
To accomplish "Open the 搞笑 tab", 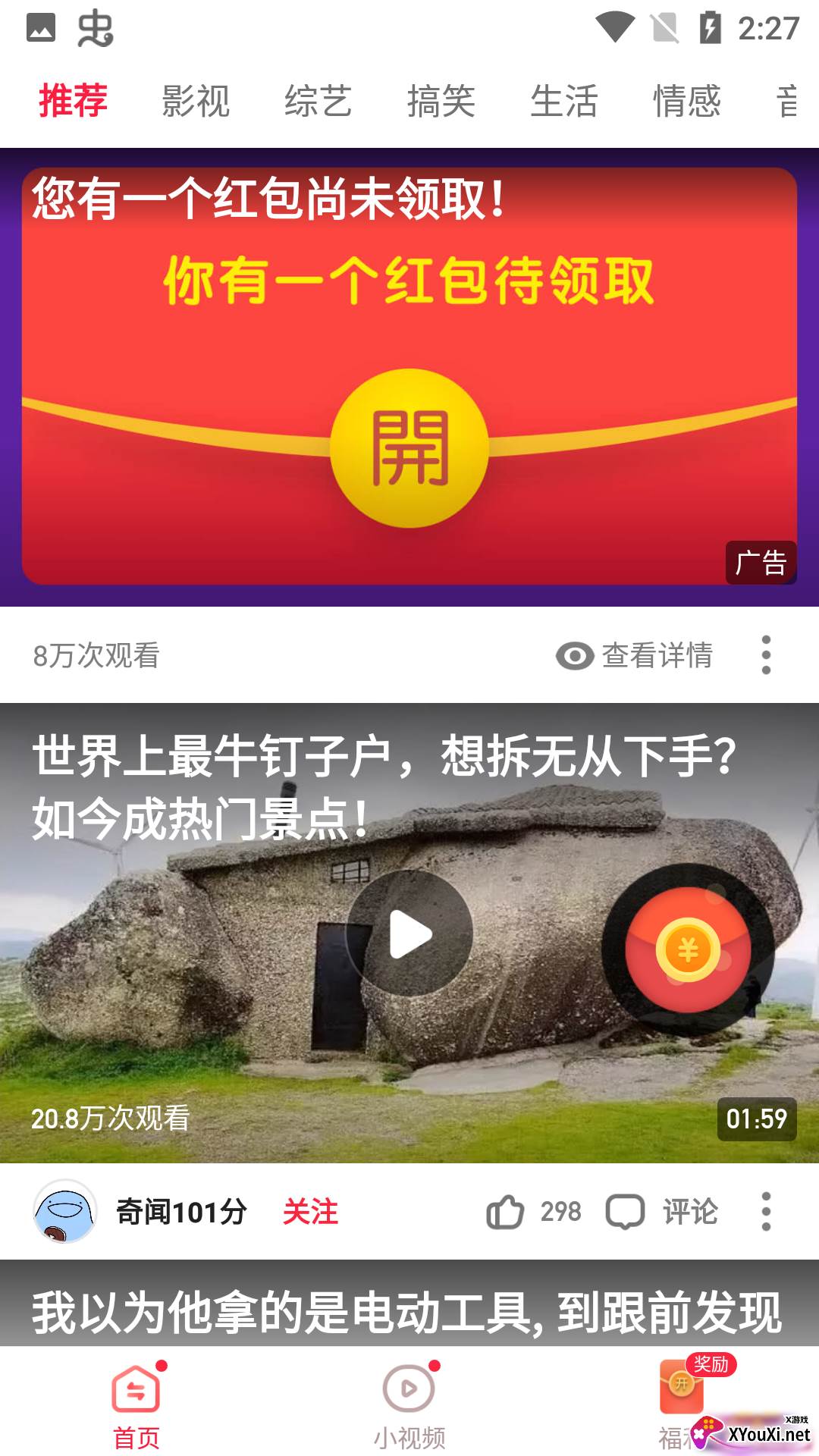I will [x=441, y=102].
